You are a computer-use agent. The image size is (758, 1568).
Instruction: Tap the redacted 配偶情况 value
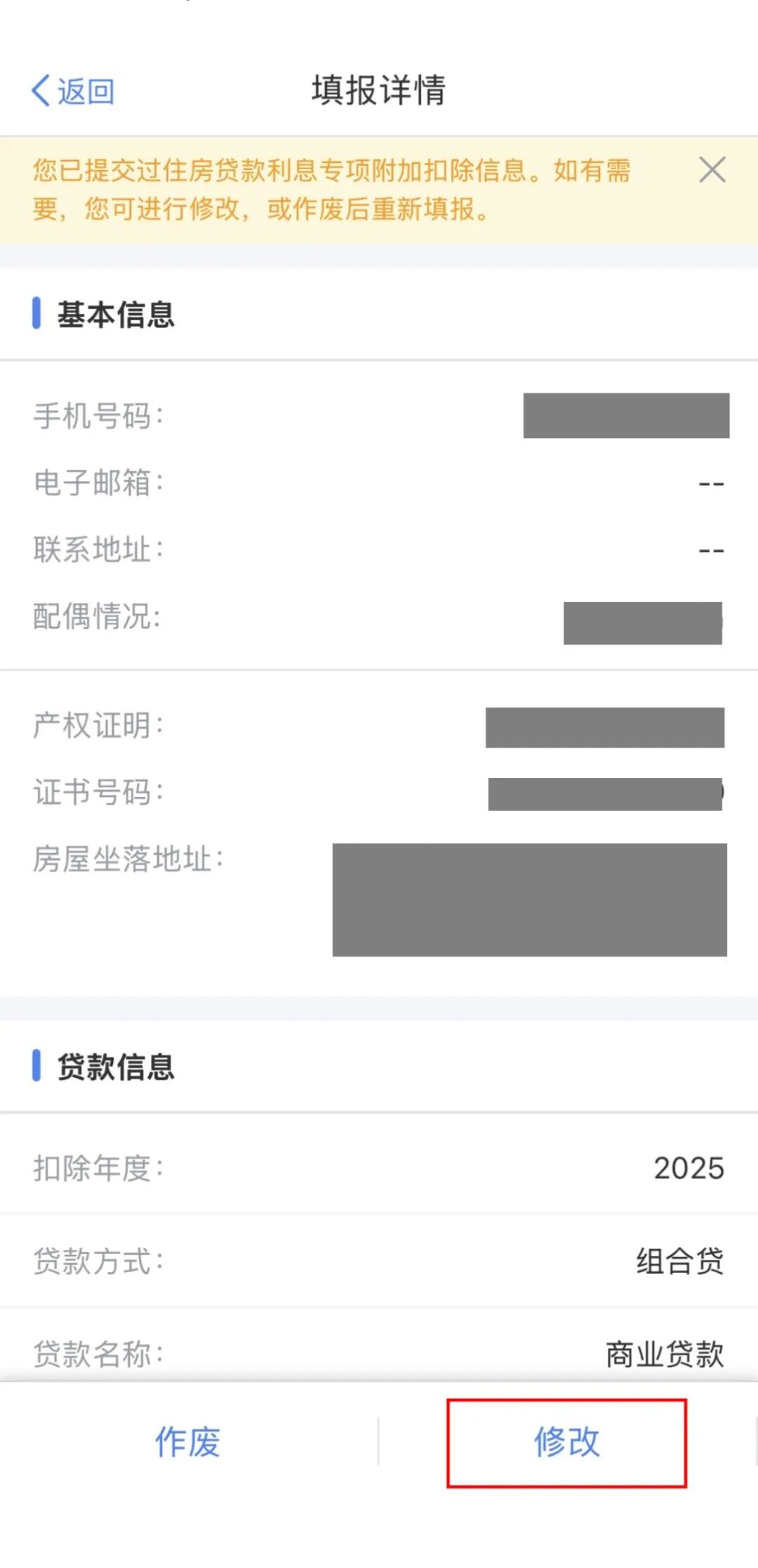tap(642, 621)
